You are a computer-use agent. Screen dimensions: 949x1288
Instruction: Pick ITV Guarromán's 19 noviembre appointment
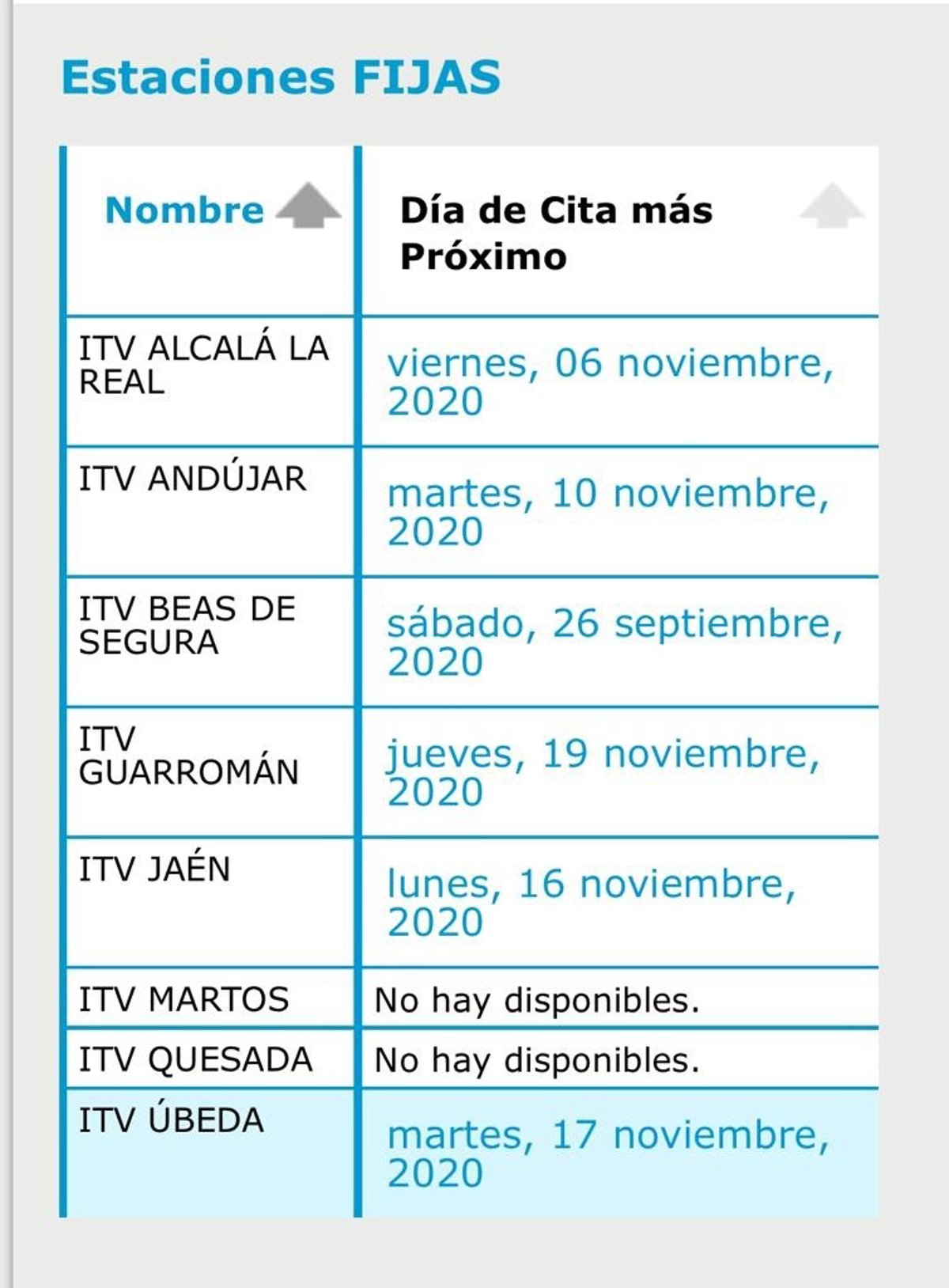tap(603, 771)
